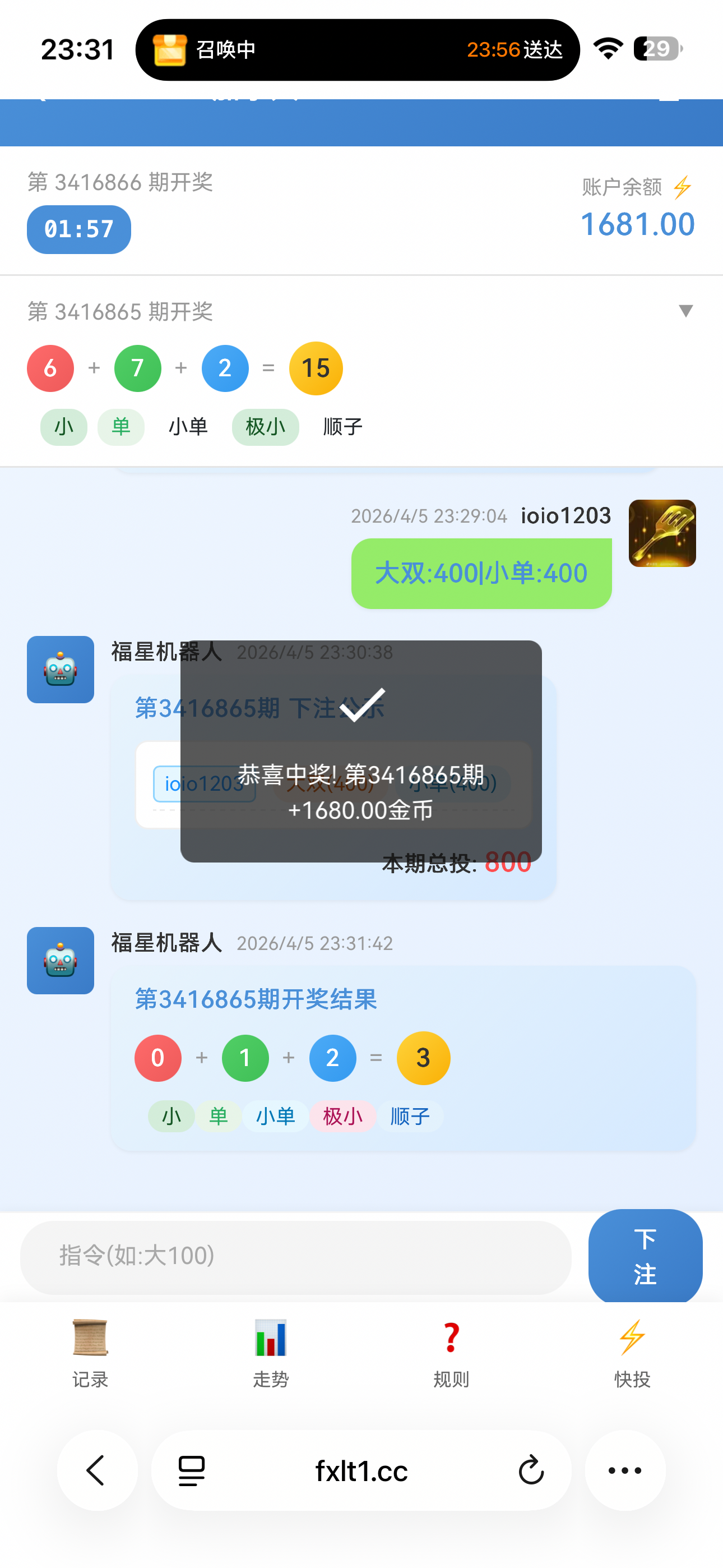Open the browser's more options menu
This screenshot has height=1568, width=723.
pos(625,1470)
